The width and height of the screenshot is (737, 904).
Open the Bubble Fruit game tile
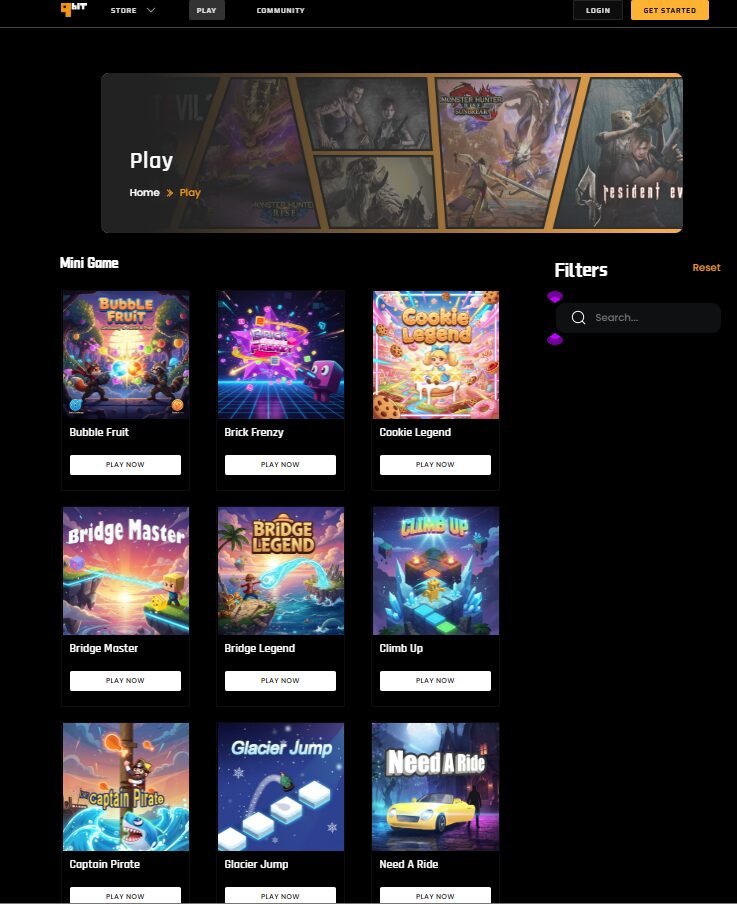click(x=126, y=355)
